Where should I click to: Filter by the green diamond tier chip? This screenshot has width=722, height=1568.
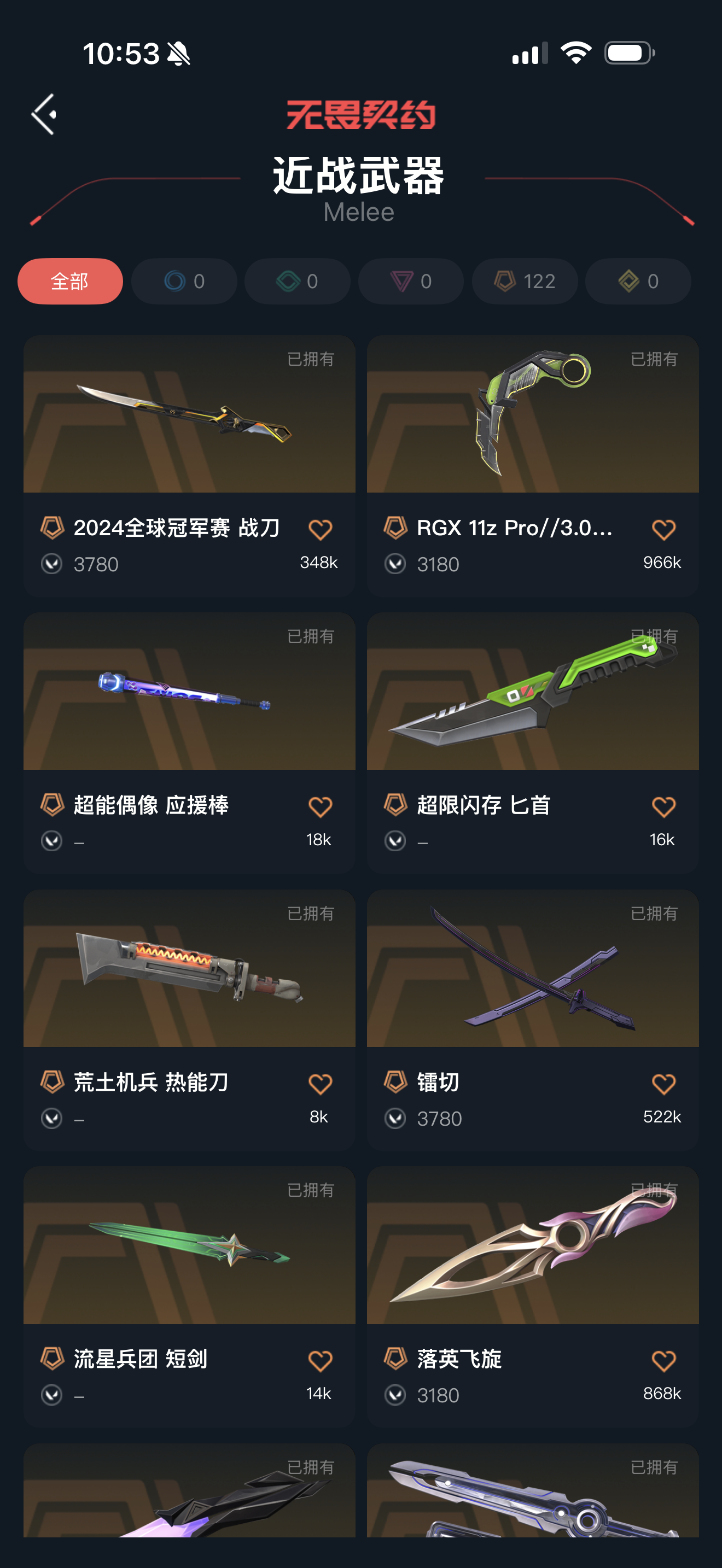pos(297,281)
